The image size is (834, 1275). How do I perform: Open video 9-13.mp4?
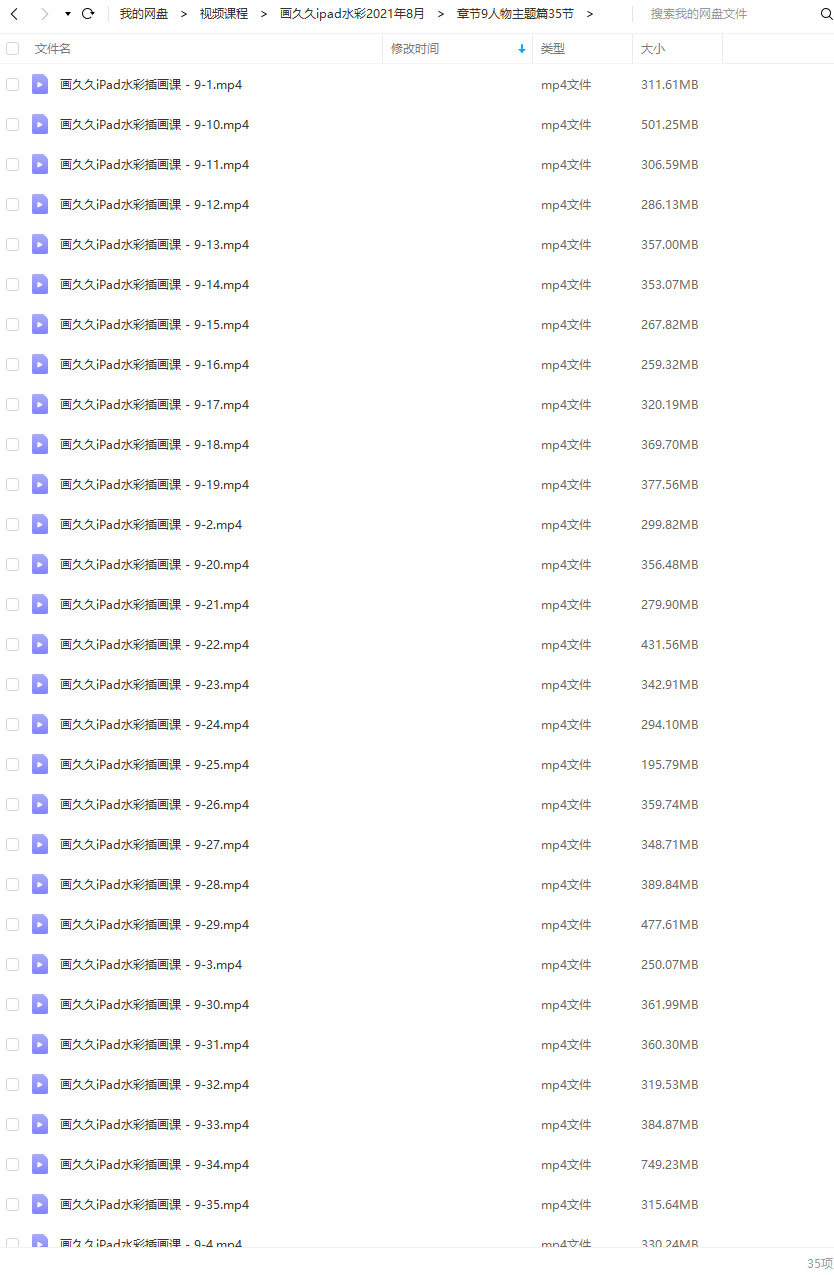[154, 245]
